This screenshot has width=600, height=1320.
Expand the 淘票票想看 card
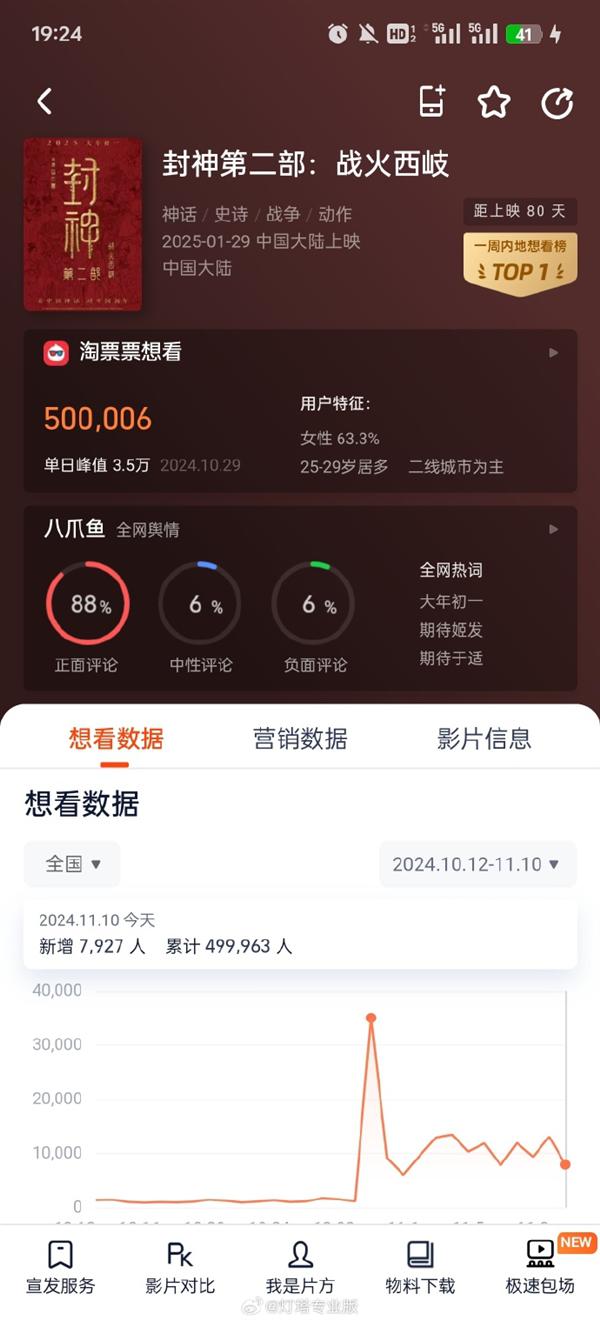coord(554,353)
